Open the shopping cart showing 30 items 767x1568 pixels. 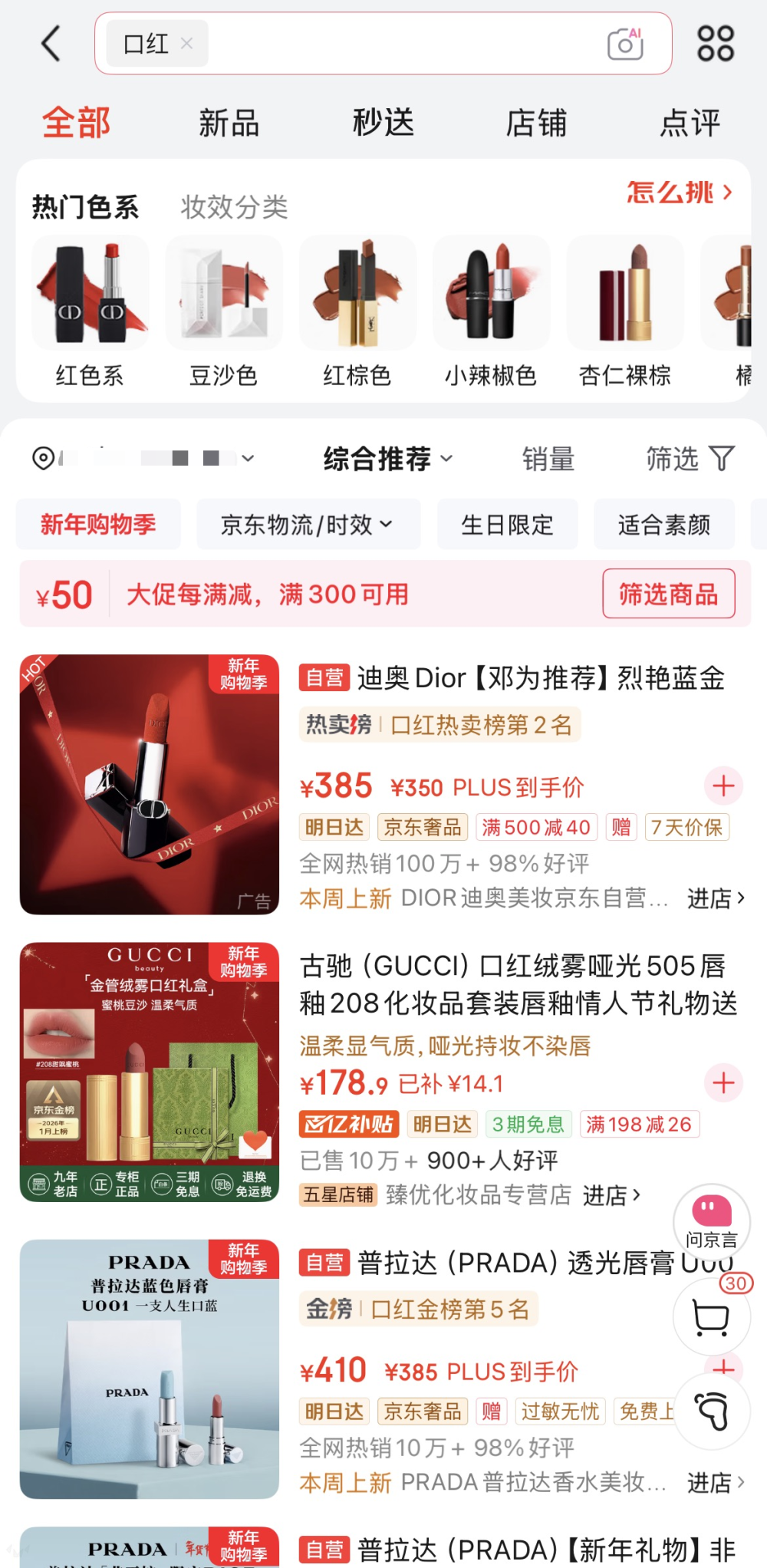[712, 1317]
